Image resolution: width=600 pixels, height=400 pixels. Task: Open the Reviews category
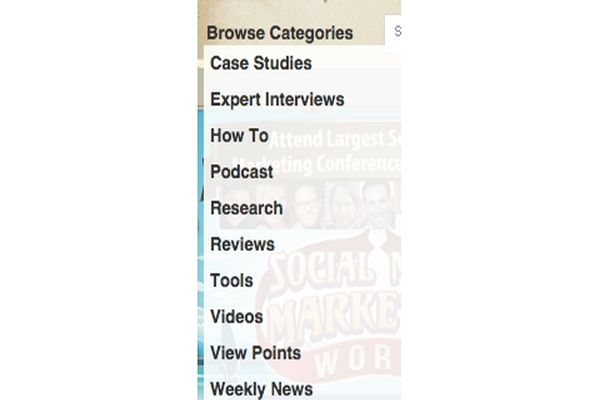(x=242, y=244)
